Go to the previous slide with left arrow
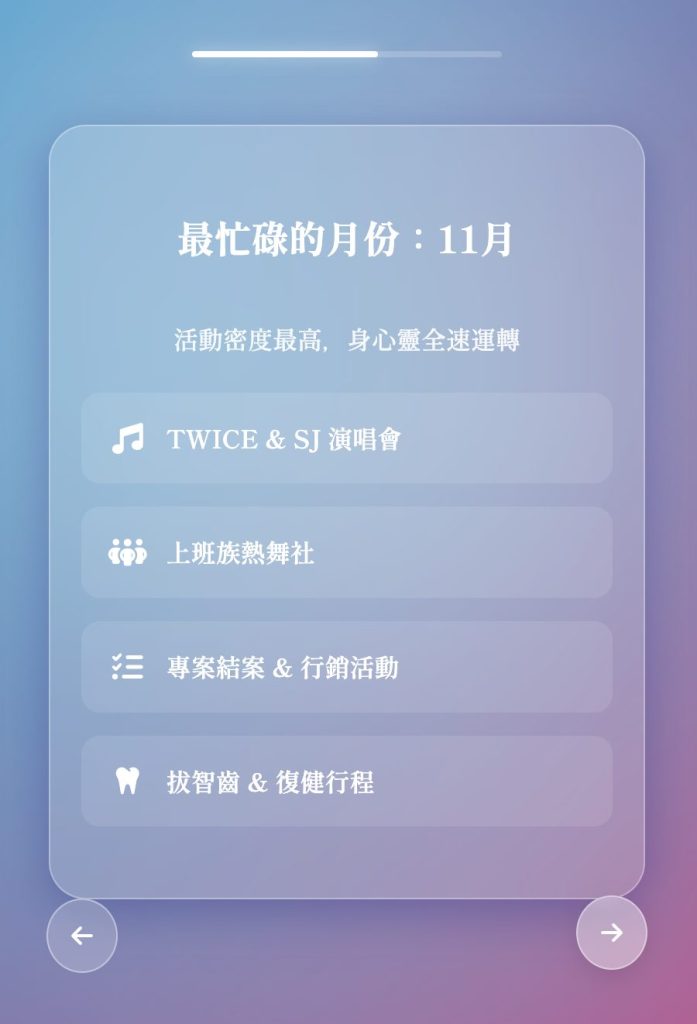697x1024 pixels. [x=82, y=936]
